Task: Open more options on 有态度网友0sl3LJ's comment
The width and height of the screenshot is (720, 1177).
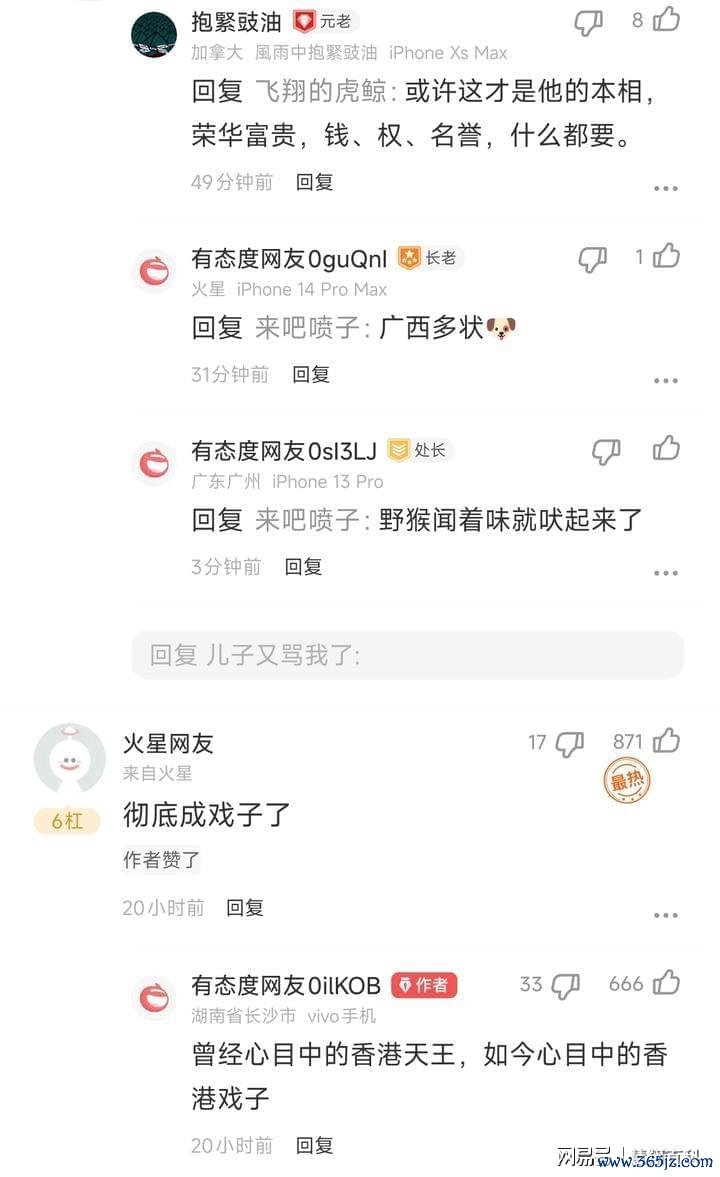Action: pos(666,573)
